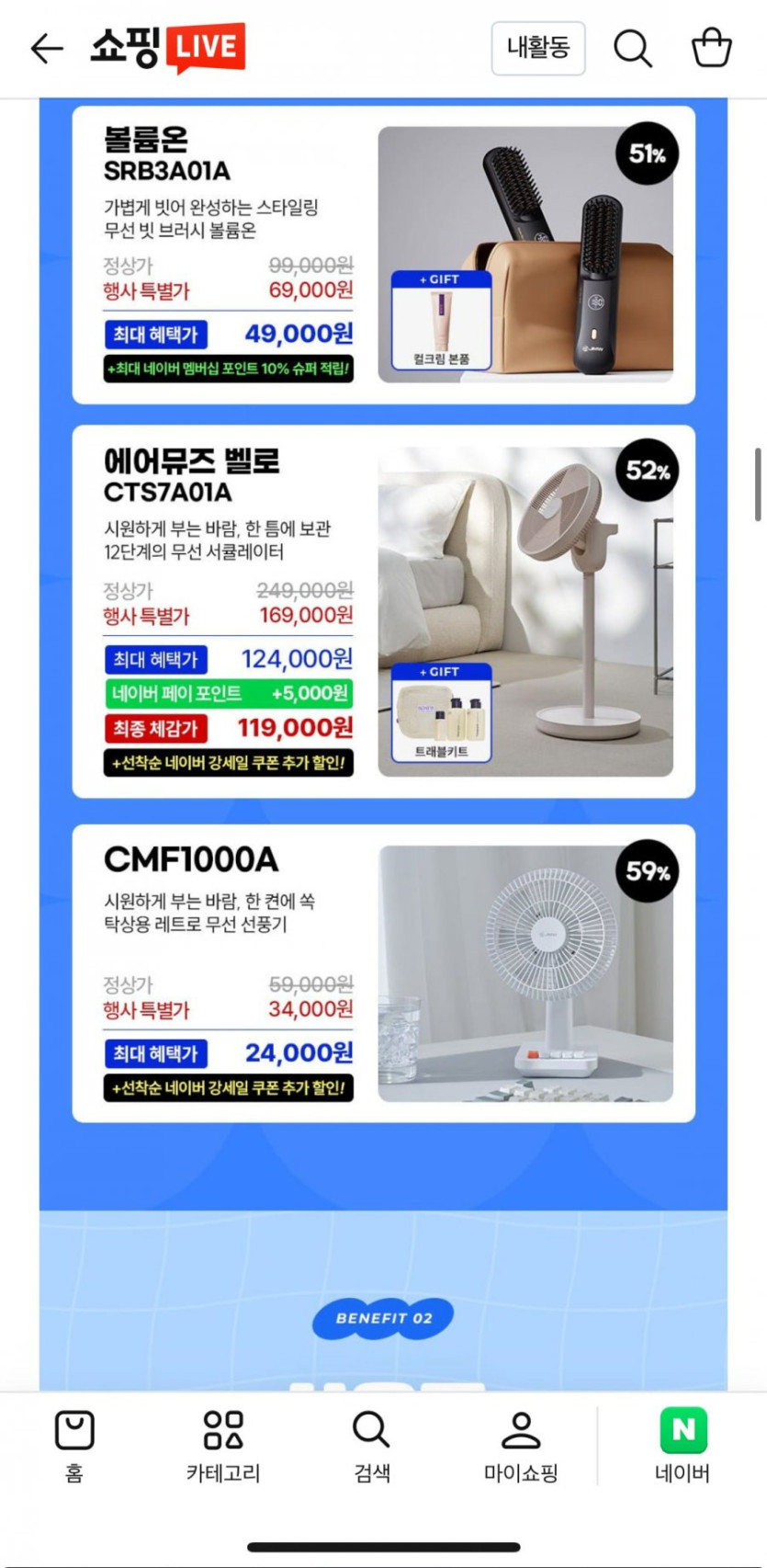The height and width of the screenshot is (1568, 767).
Task: Open the 볼륨온 SRB3A01A product card
Action: coord(383,255)
